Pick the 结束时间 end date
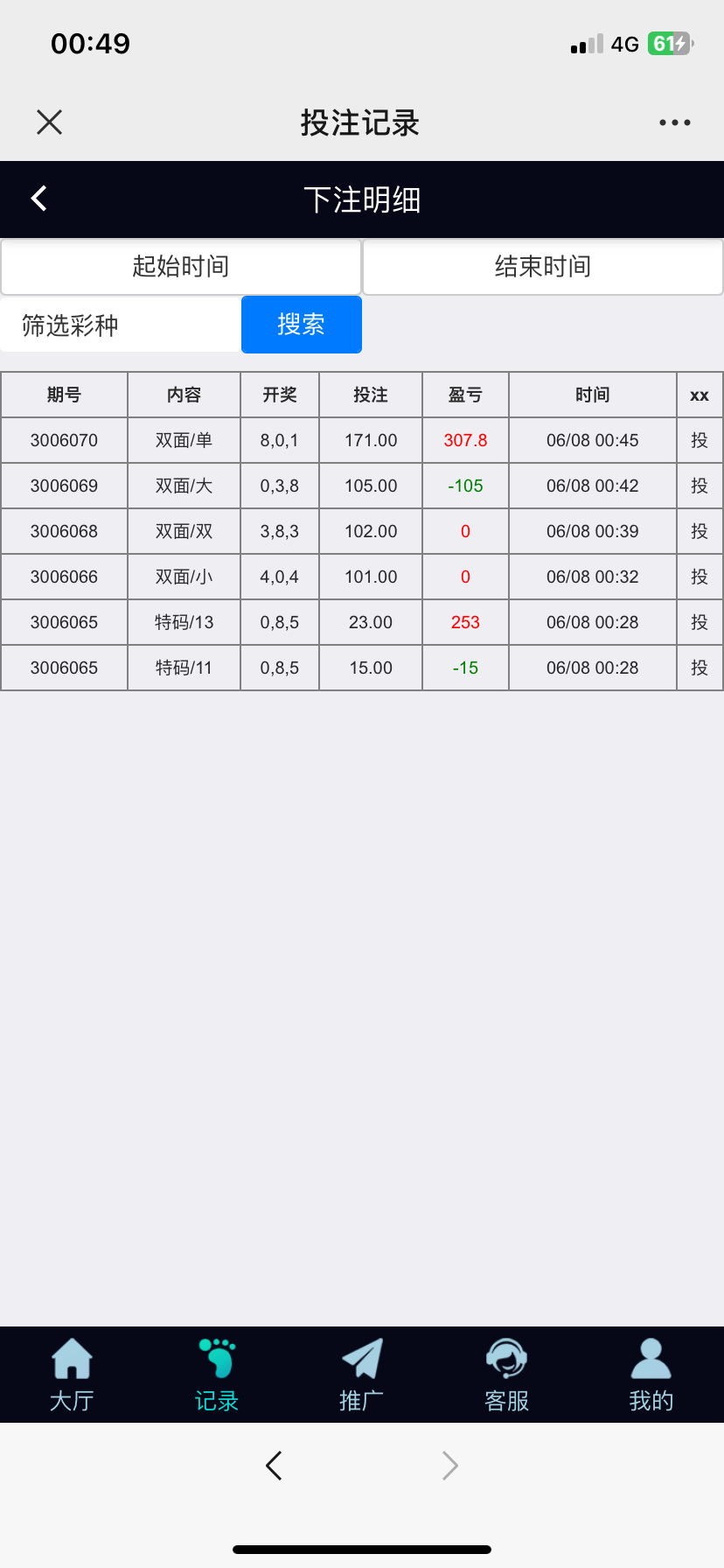This screenshot has width=724, height=1568. pos(543,267)
